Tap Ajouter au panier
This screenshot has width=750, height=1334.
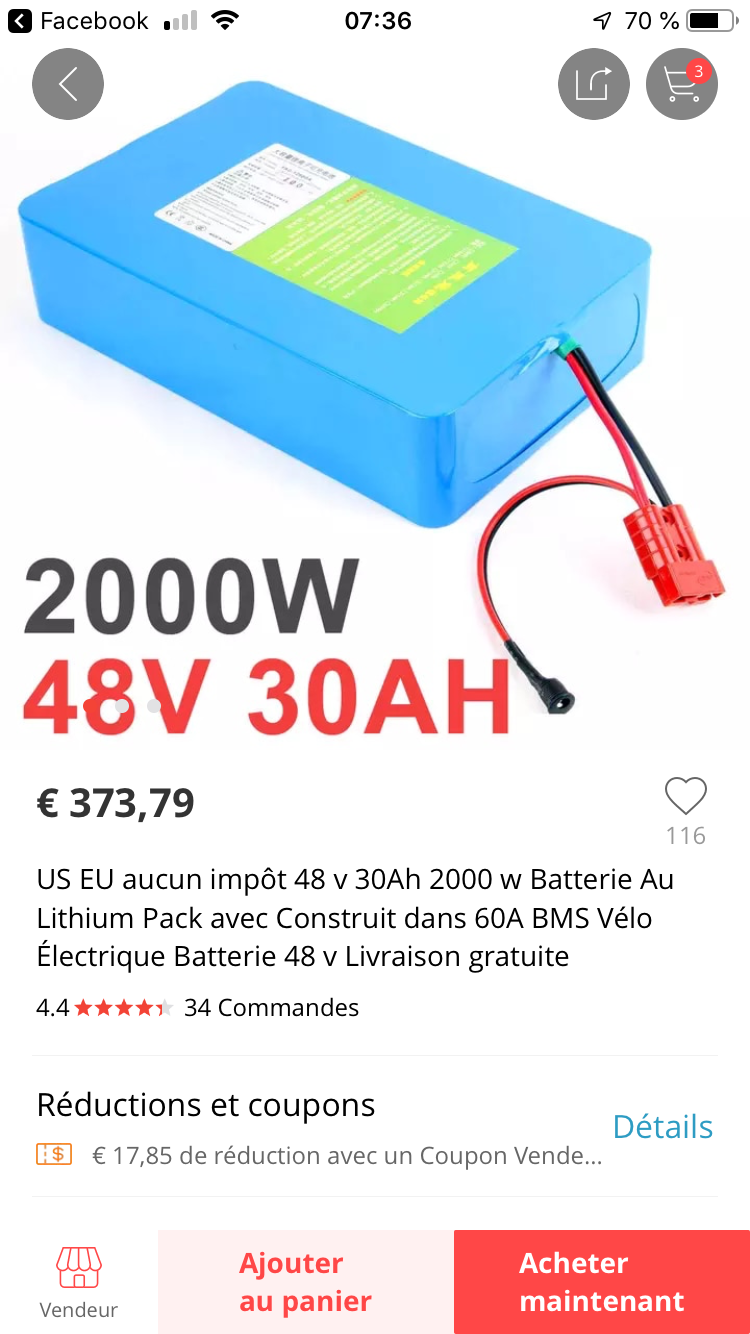pyautogui.click(x=305, y=1282)
